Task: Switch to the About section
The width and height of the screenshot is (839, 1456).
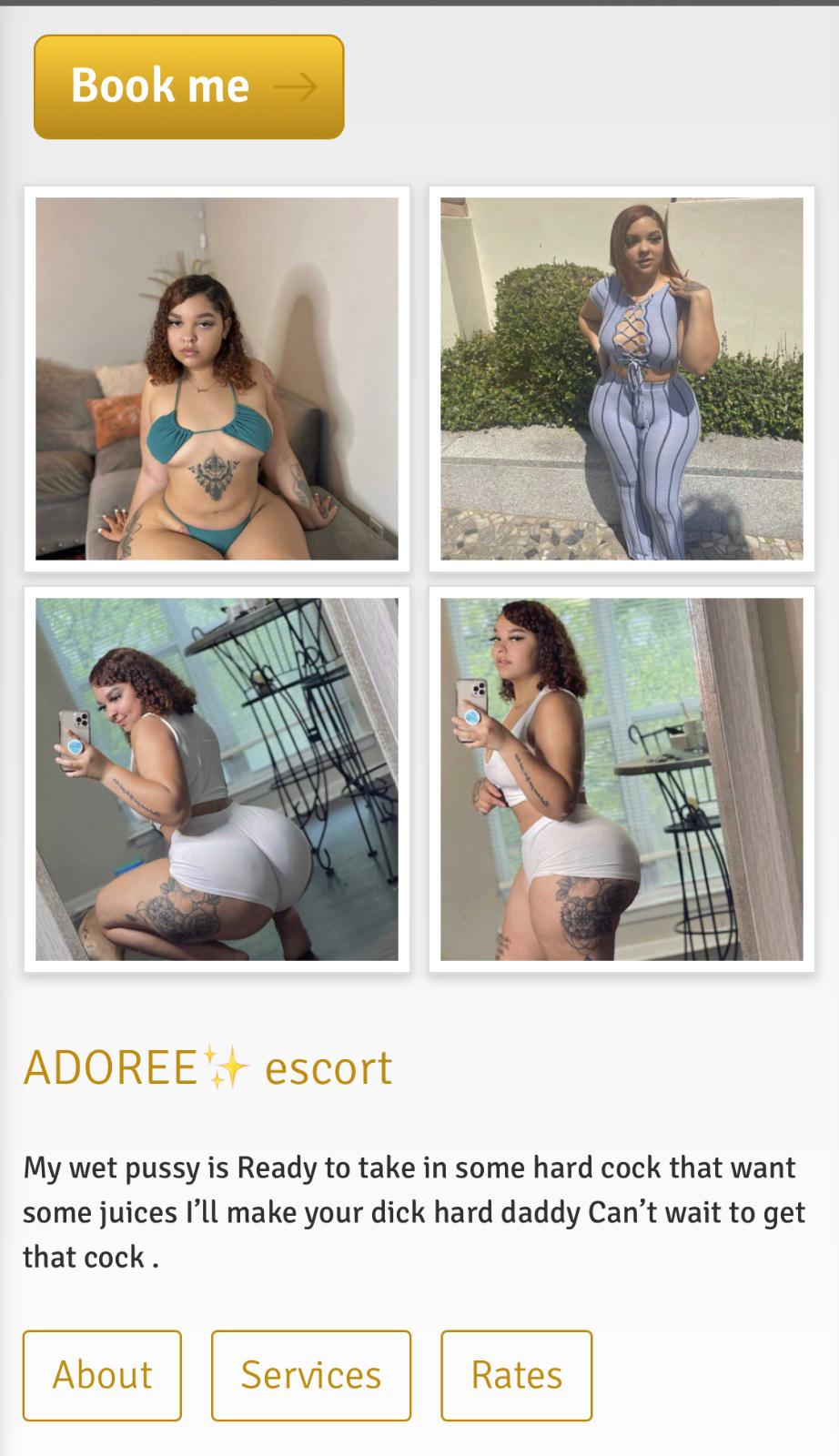Action: click(102, 1375)
